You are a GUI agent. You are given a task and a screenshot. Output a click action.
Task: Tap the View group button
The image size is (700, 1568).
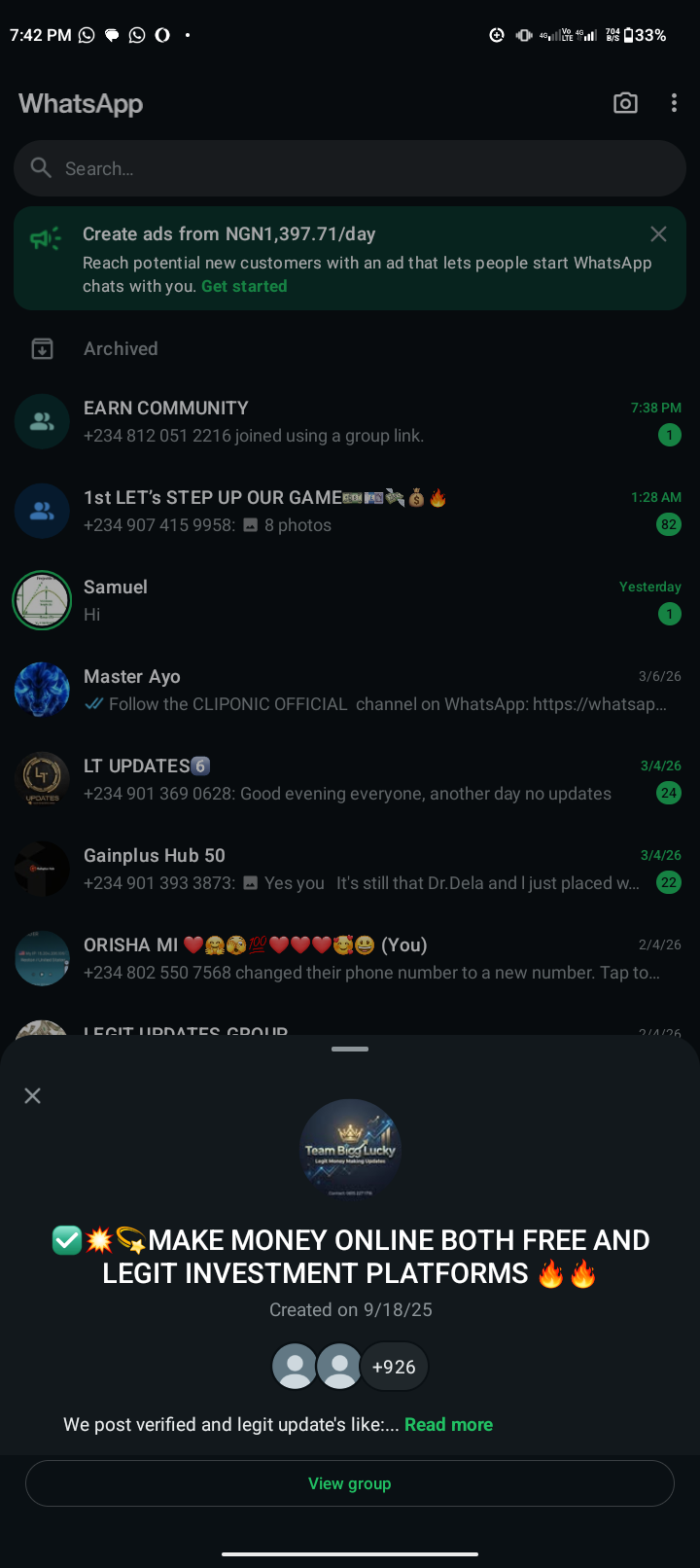pyautogui.click(x=350, y=1483)
